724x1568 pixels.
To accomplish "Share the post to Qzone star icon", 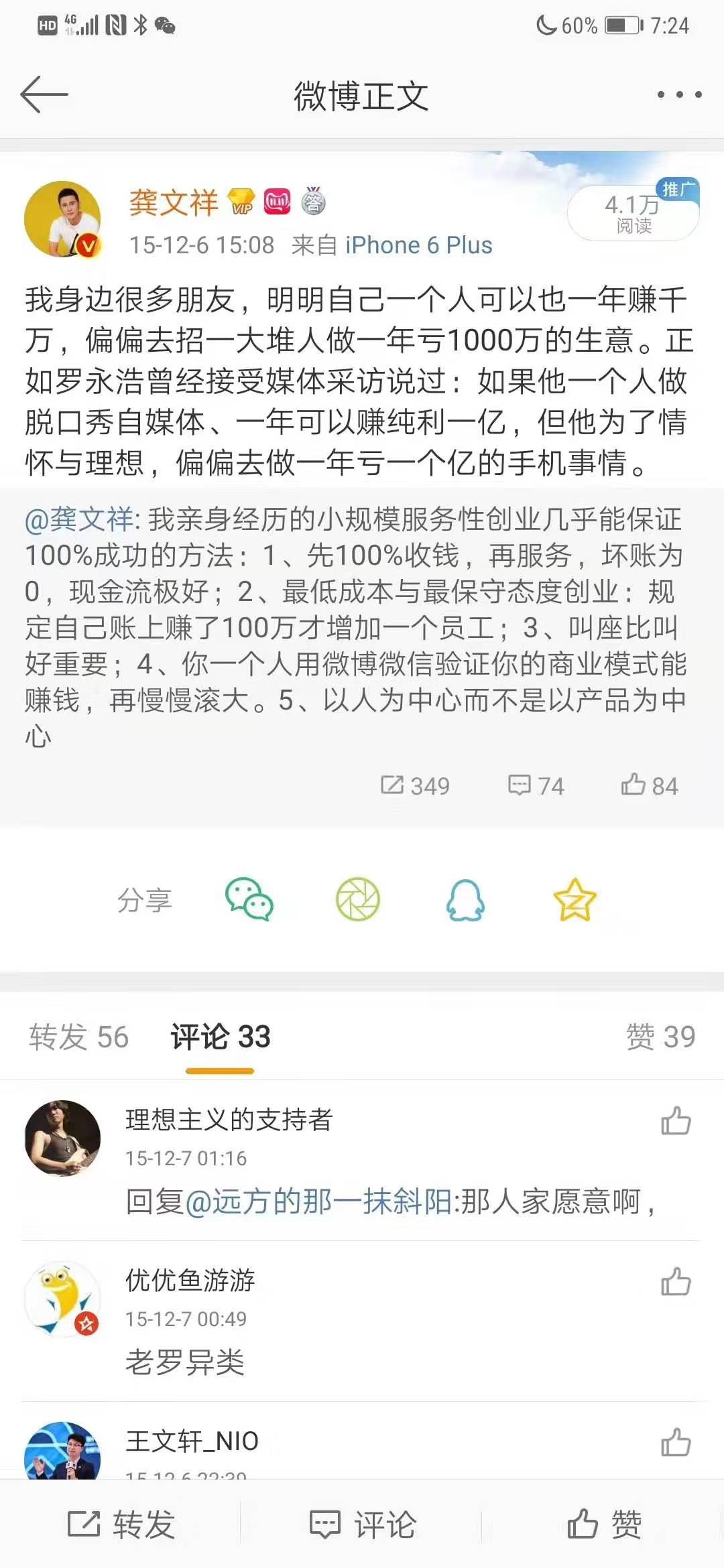I will pos(575,899).
